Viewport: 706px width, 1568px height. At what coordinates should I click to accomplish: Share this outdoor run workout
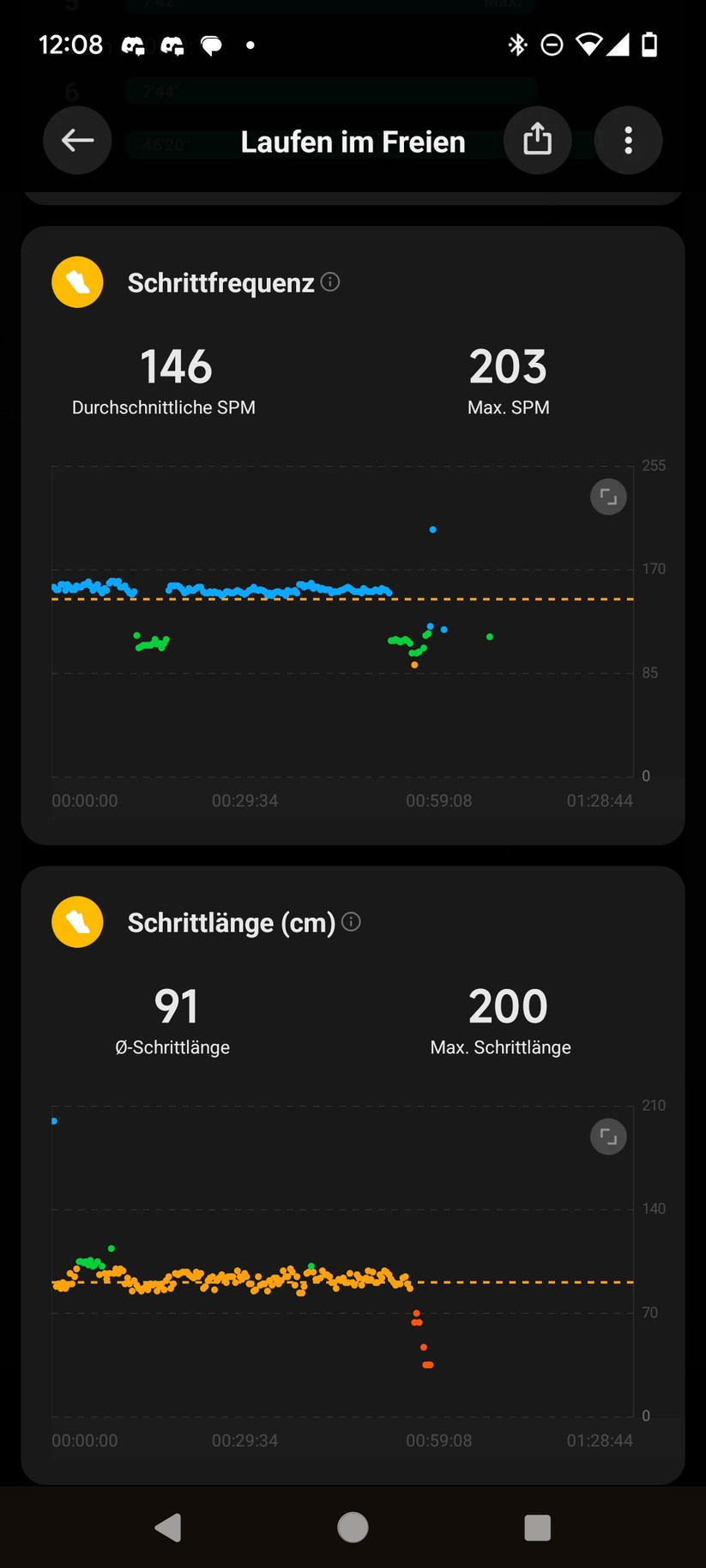point(537,141)
